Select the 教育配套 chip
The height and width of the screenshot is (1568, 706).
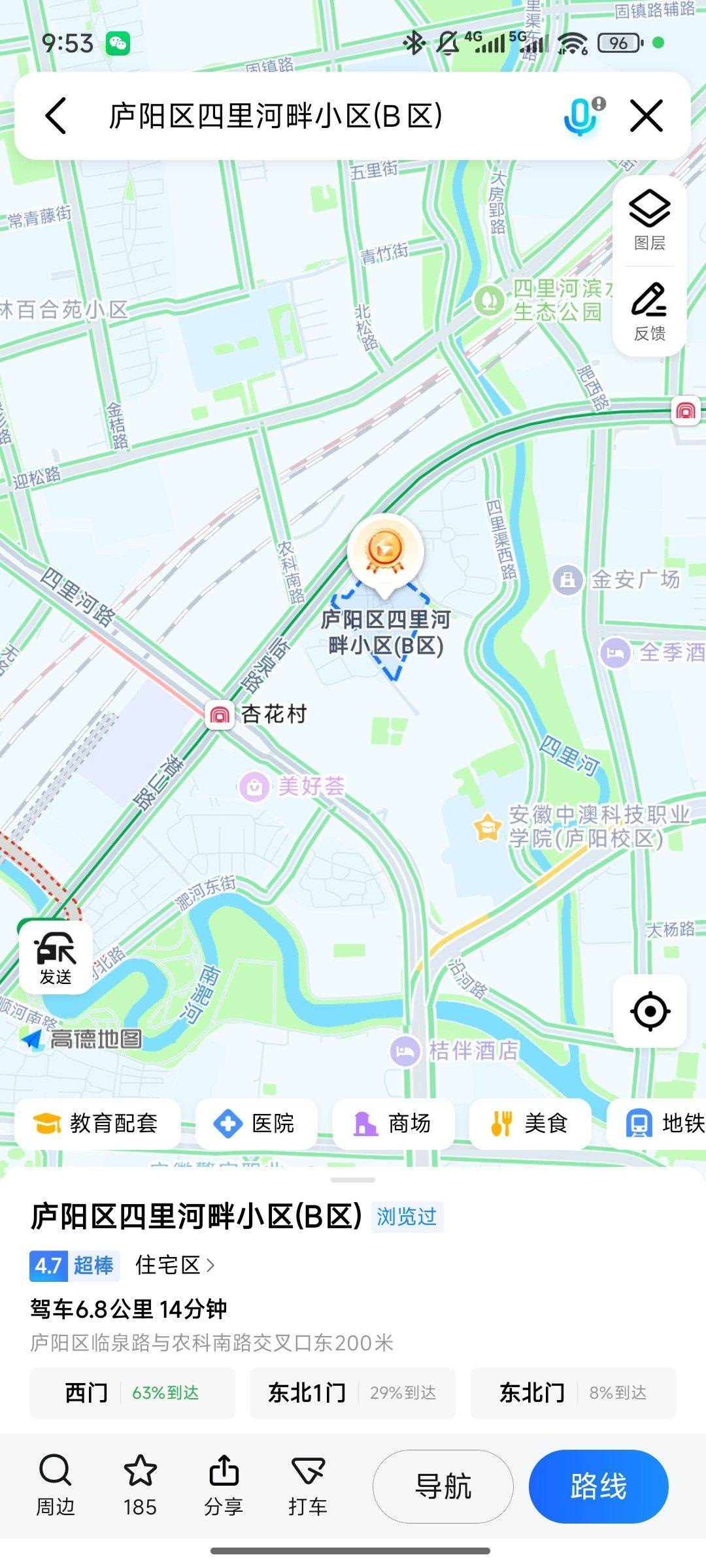97,1124
